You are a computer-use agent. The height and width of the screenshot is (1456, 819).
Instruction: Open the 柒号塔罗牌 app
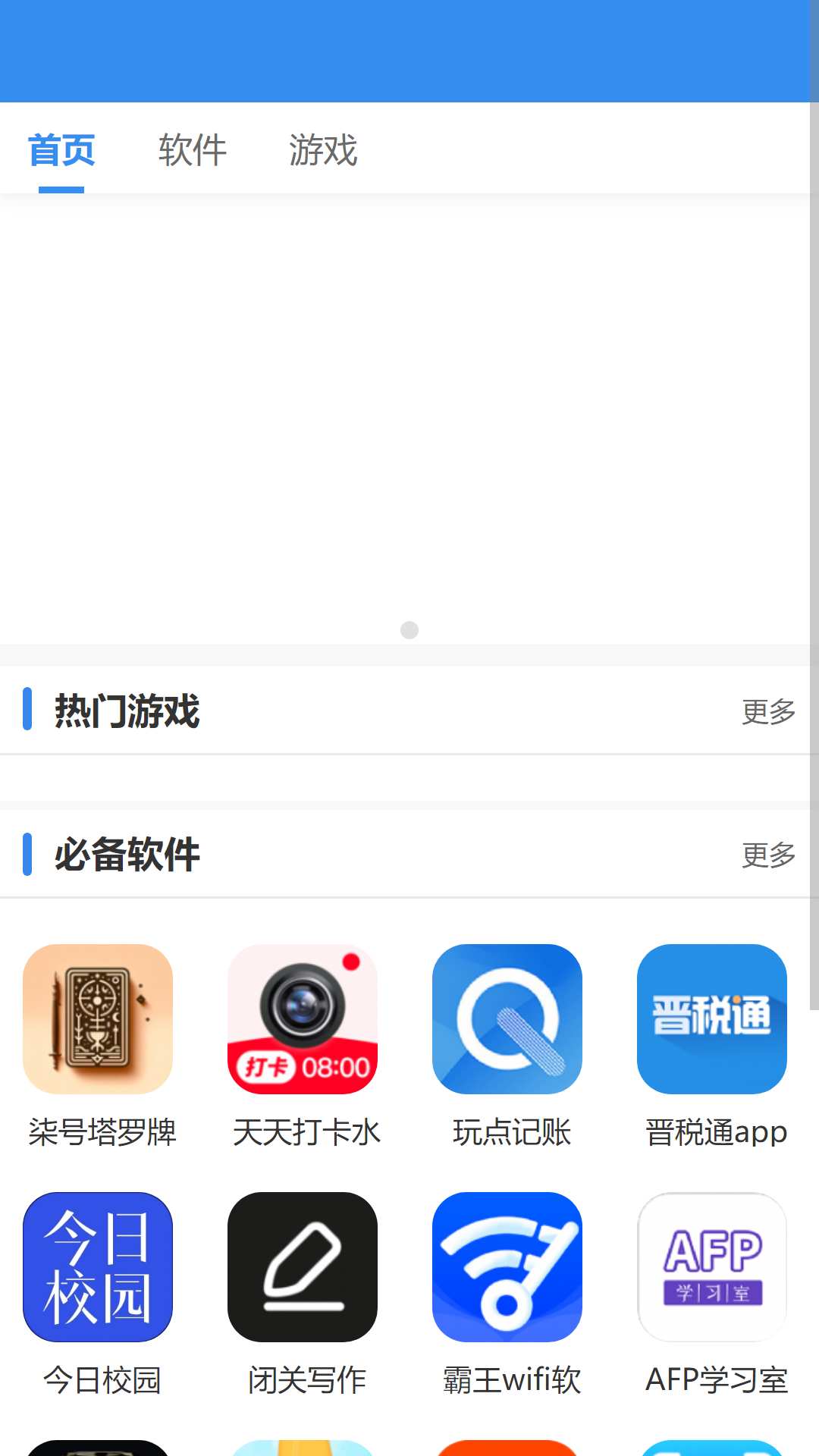(x=98, y=1018)
